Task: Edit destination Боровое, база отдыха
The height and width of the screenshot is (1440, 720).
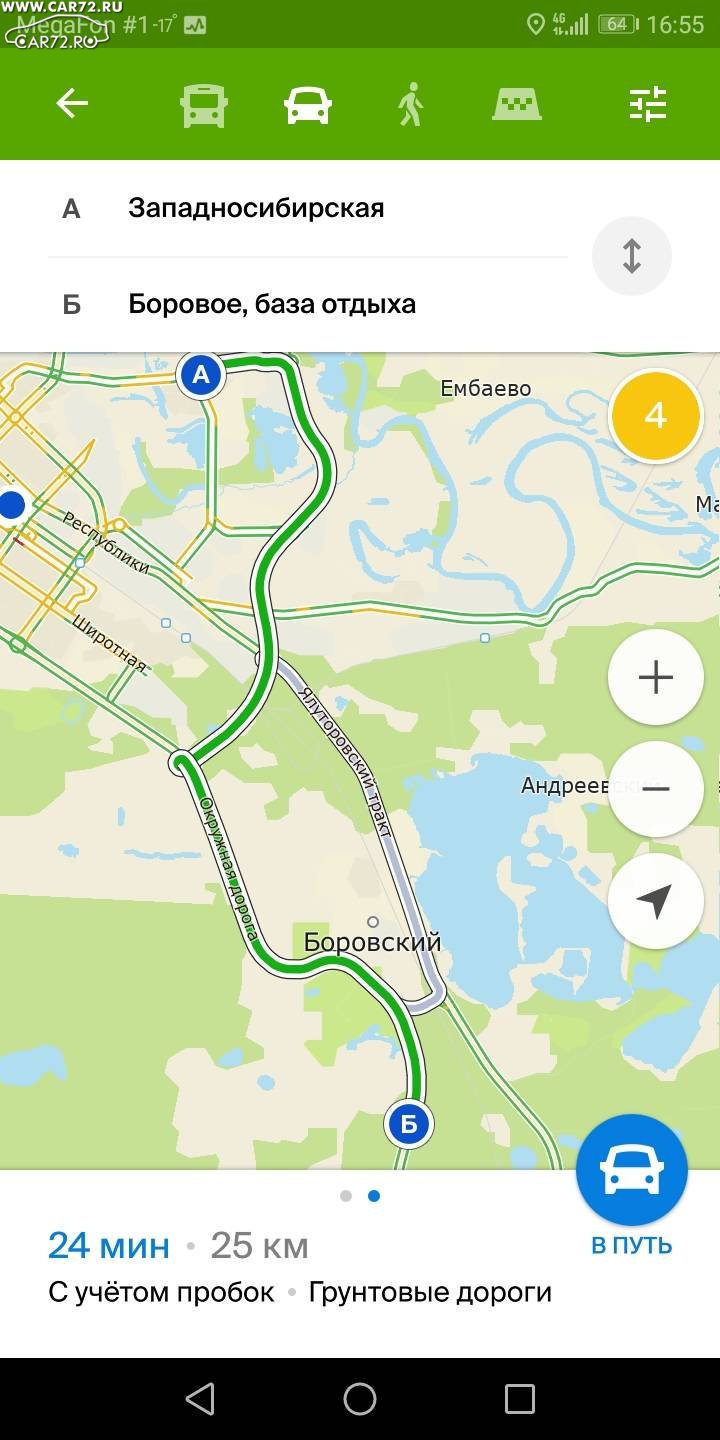Action: (x=308, y=304)
